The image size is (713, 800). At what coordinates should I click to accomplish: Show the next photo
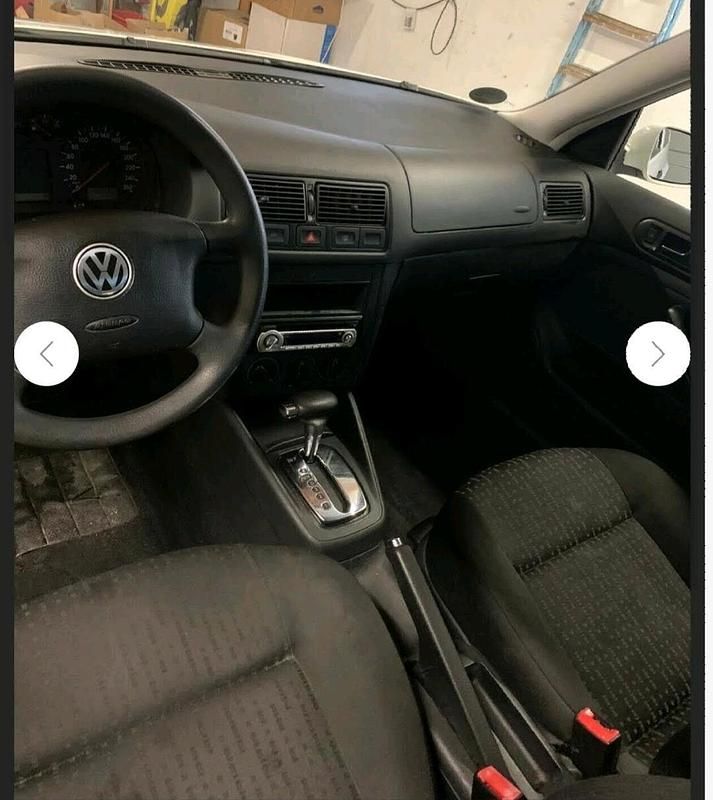[x=657, y=353]
